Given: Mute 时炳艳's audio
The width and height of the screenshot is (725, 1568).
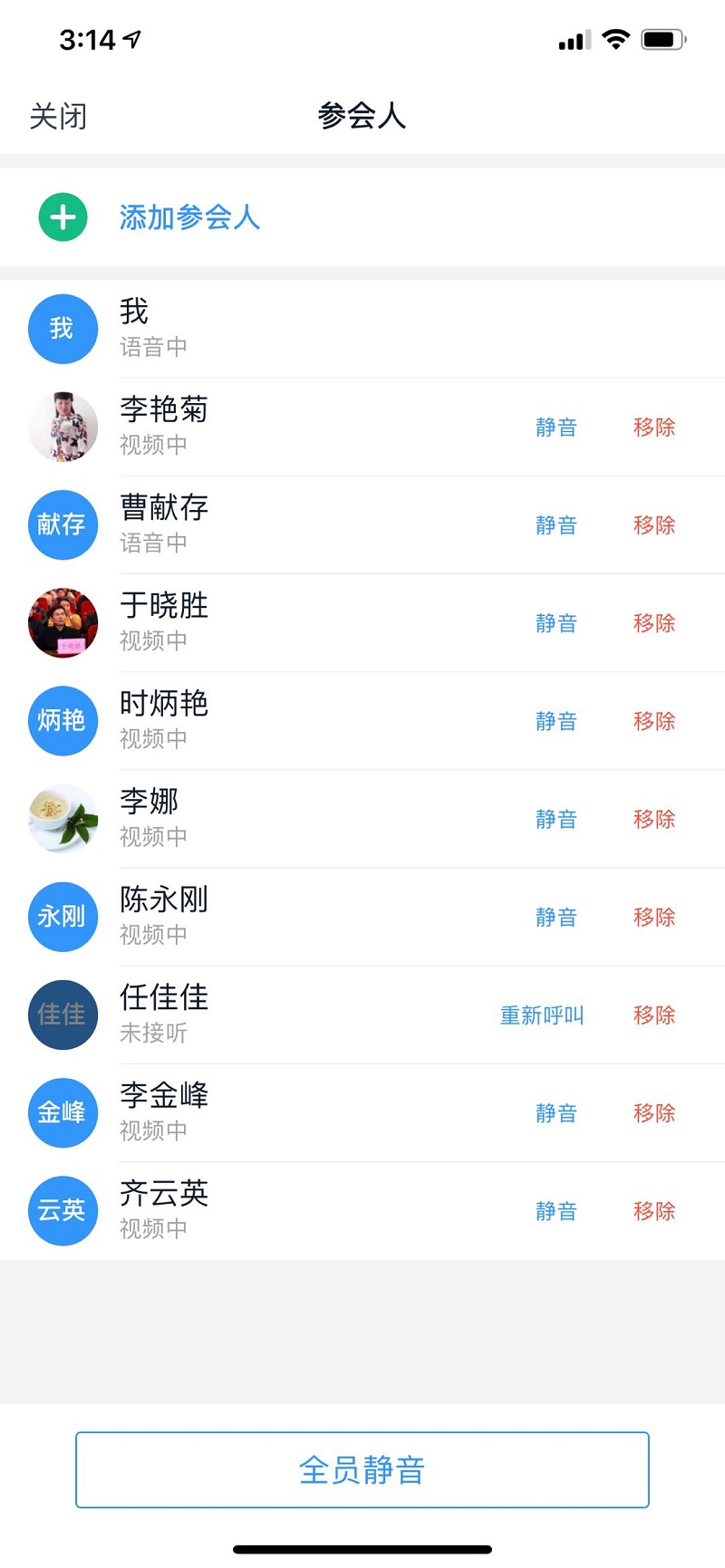Looking at the screenshot, I should (x=556, y=721).
